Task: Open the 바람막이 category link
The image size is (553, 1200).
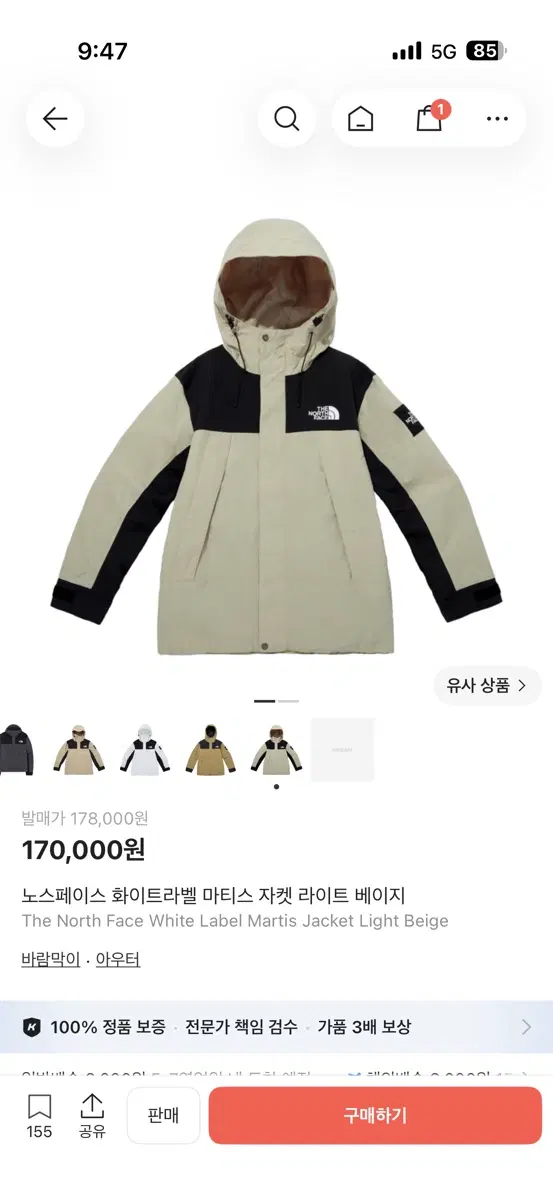Action: pyautogui.click(x=50, y=959)
